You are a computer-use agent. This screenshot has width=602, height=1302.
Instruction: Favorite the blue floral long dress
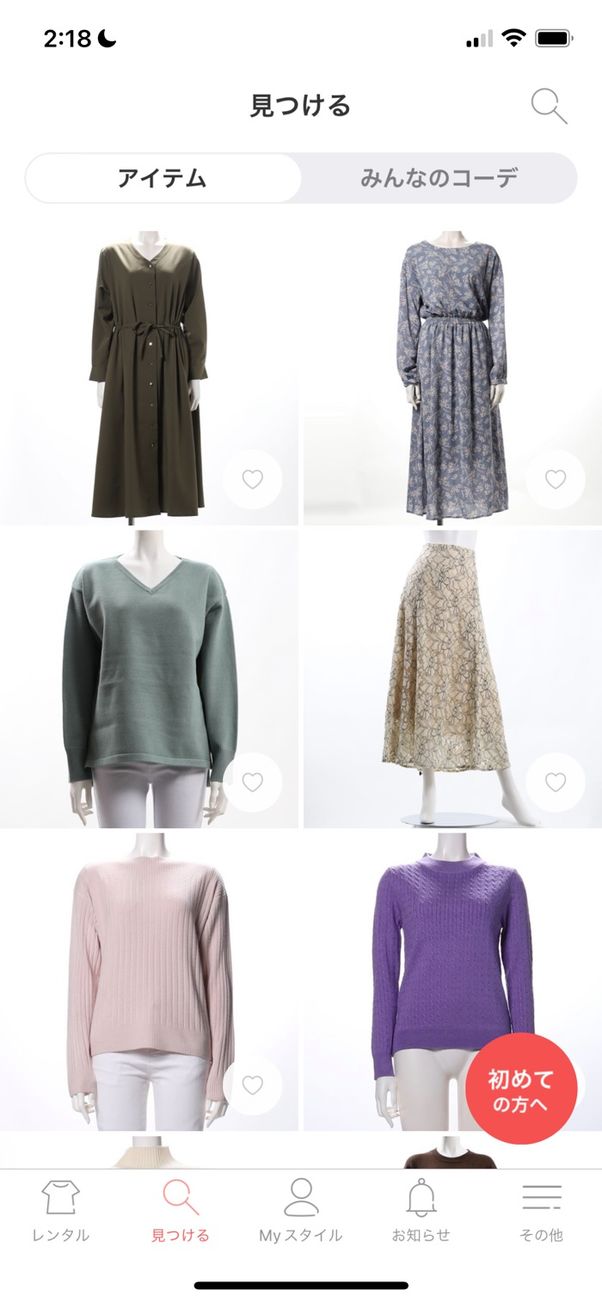click(x=555, y=480)
